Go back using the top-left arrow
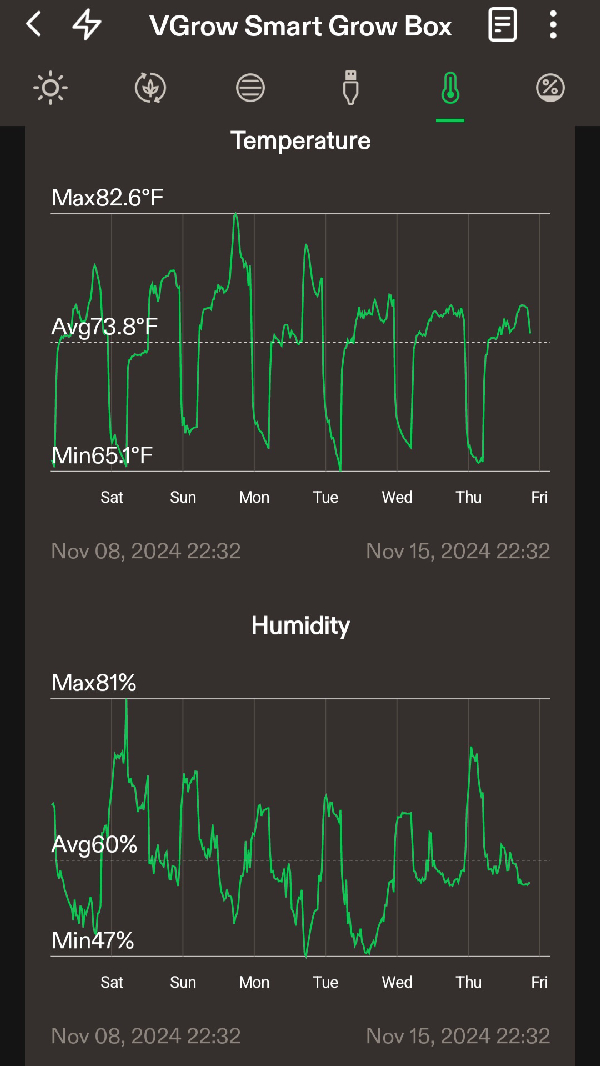600x1066 pixels. click(x=34, y=25)
